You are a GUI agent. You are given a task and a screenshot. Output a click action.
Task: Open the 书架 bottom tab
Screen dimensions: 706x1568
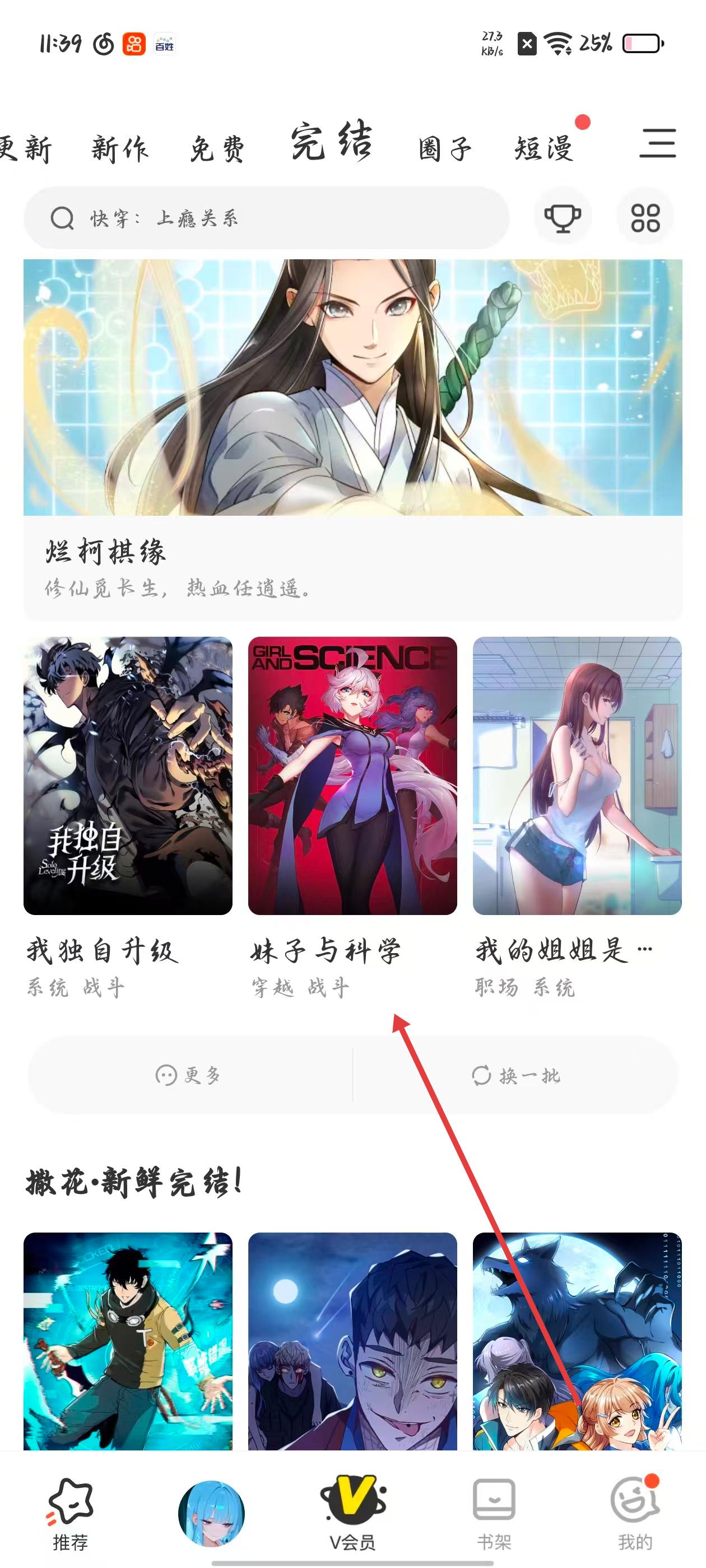pos(494,1512)
